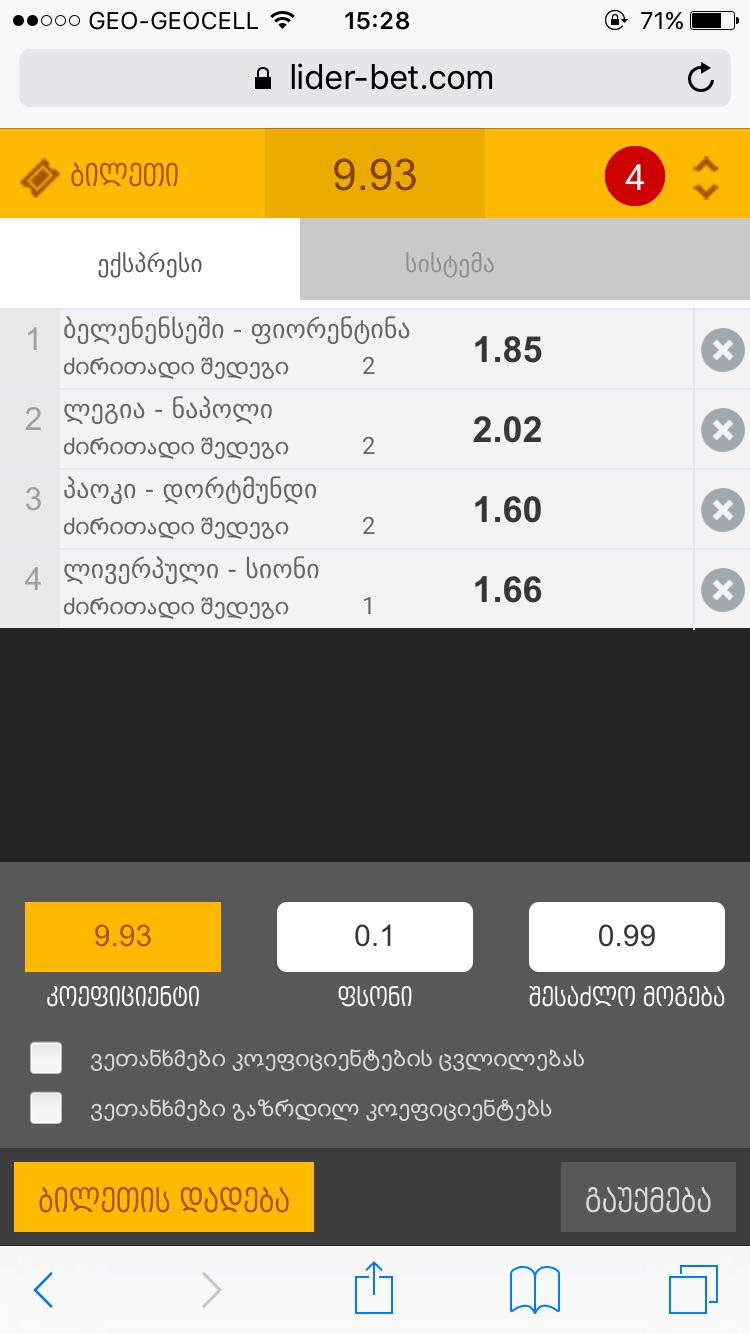Image resolution: width=750 pixels, height=1334 pixels.
Task: Edit the ფსონი stake field
Action: (374, 937)
